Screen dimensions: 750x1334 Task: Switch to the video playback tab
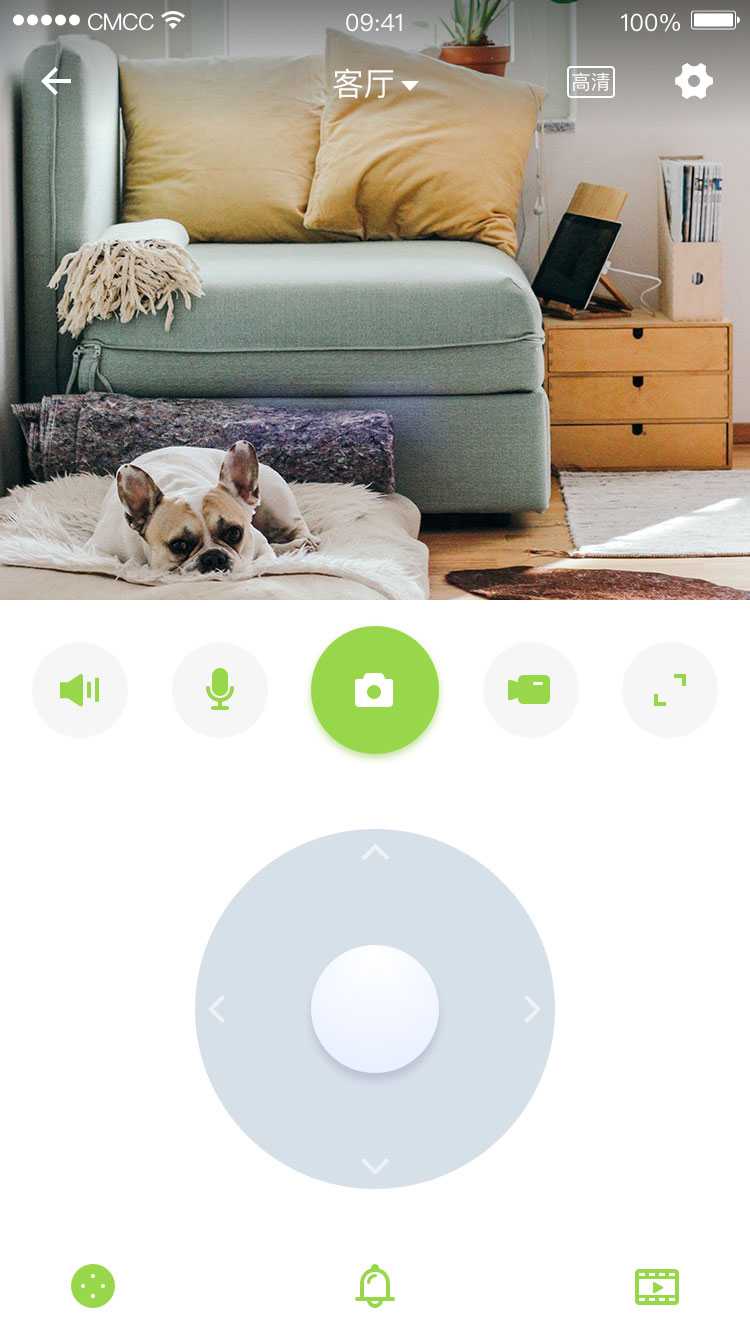point(657,1286)
